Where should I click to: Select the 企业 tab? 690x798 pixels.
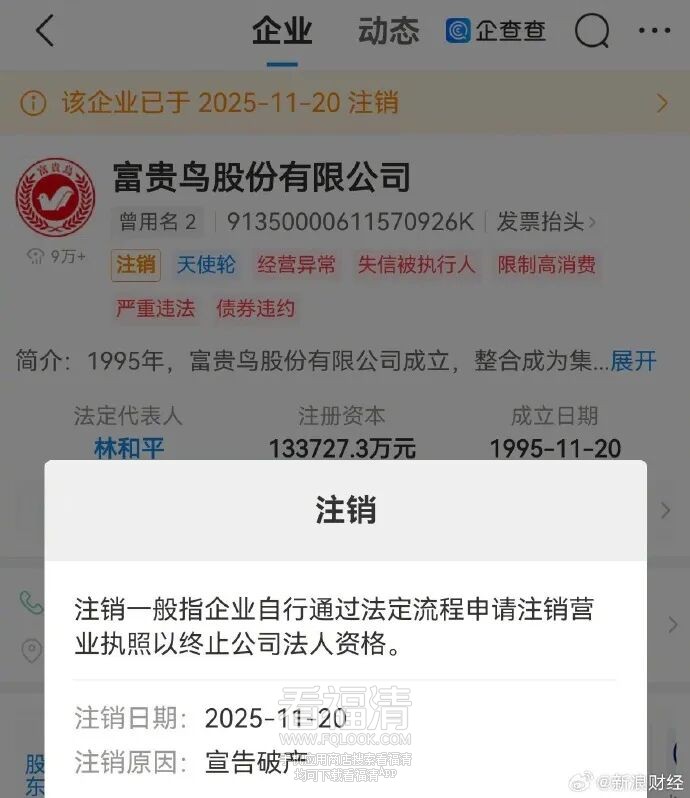tap(282, 32)
